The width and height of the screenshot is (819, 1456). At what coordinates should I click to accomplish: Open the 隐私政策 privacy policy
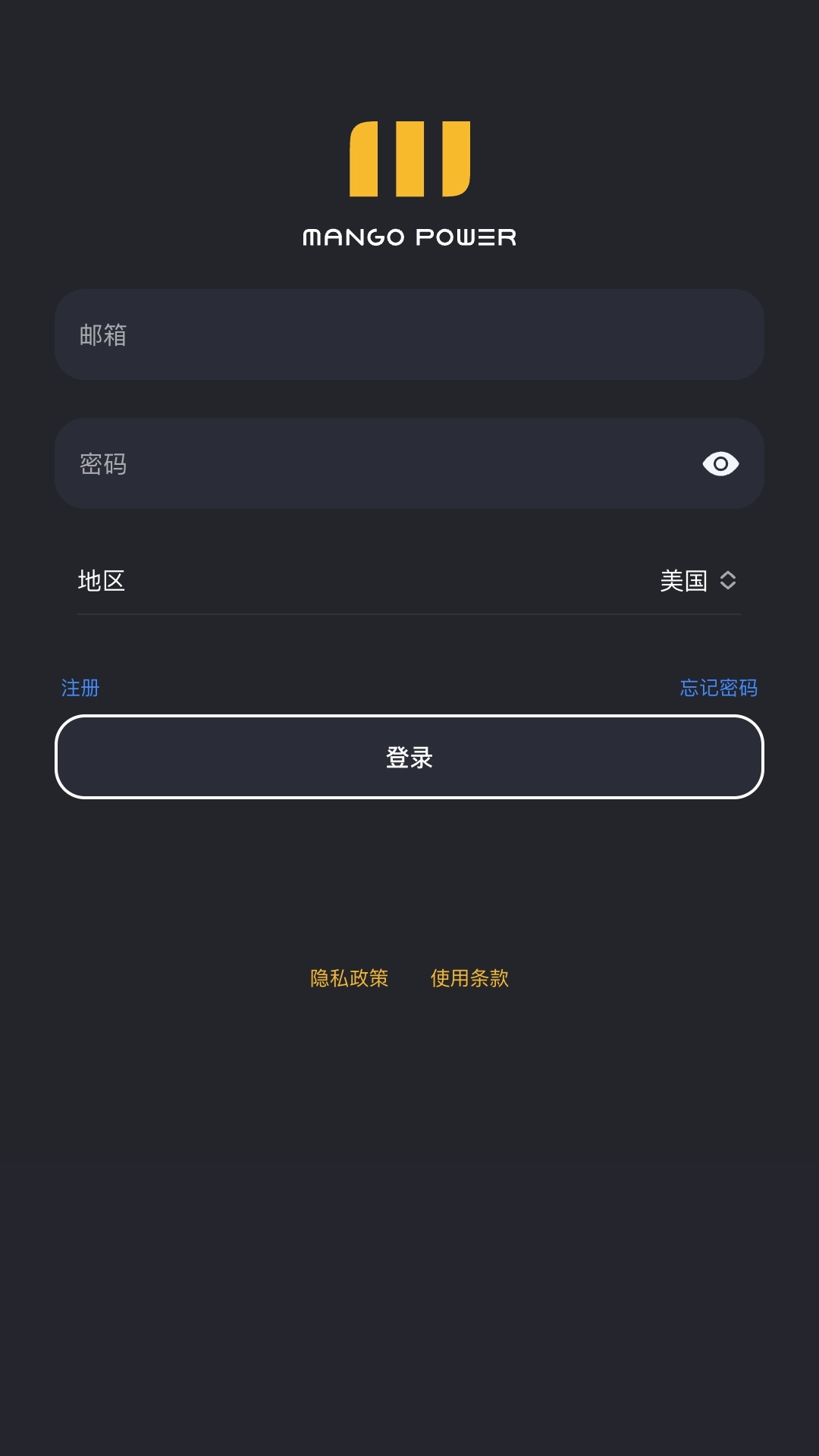pos(350,978)
